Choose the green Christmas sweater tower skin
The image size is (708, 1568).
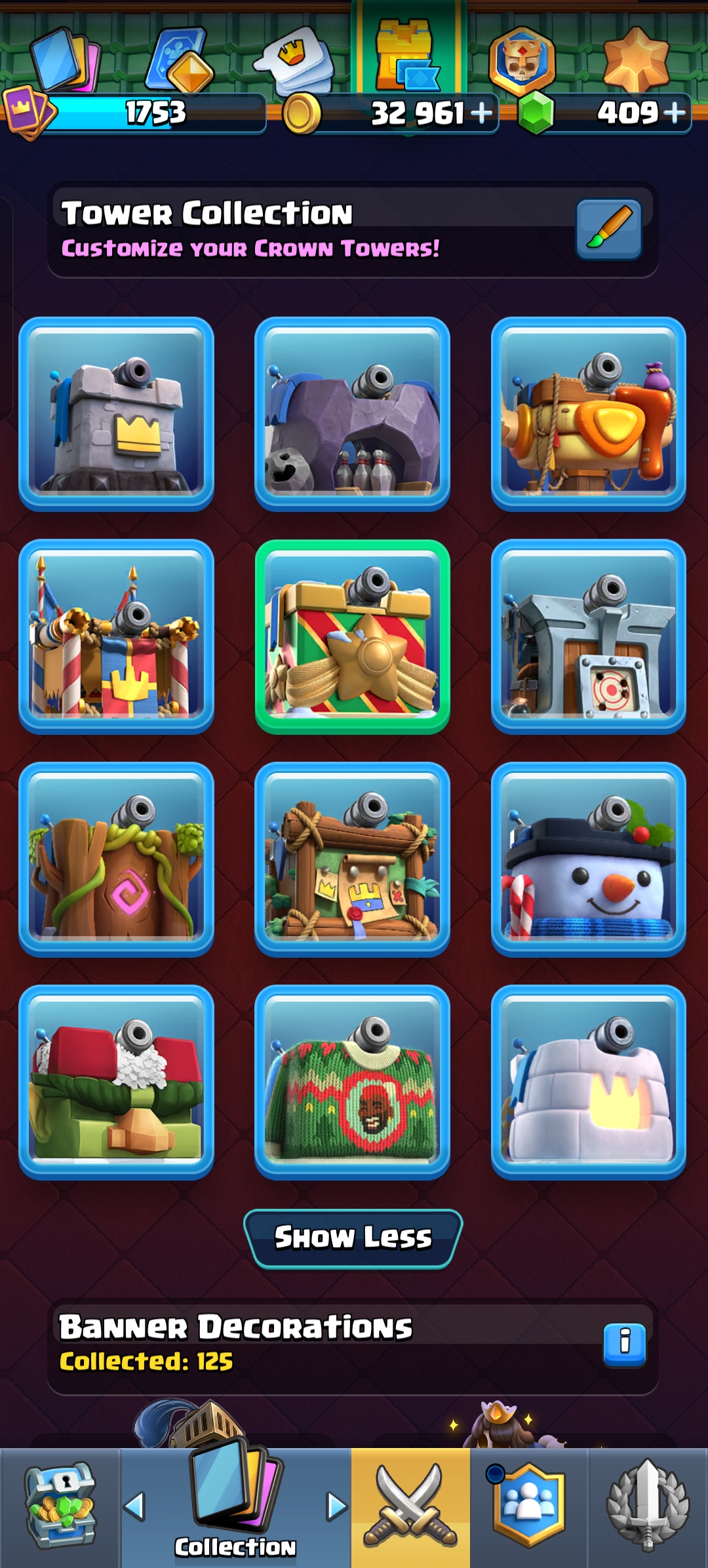[353, 1082]
